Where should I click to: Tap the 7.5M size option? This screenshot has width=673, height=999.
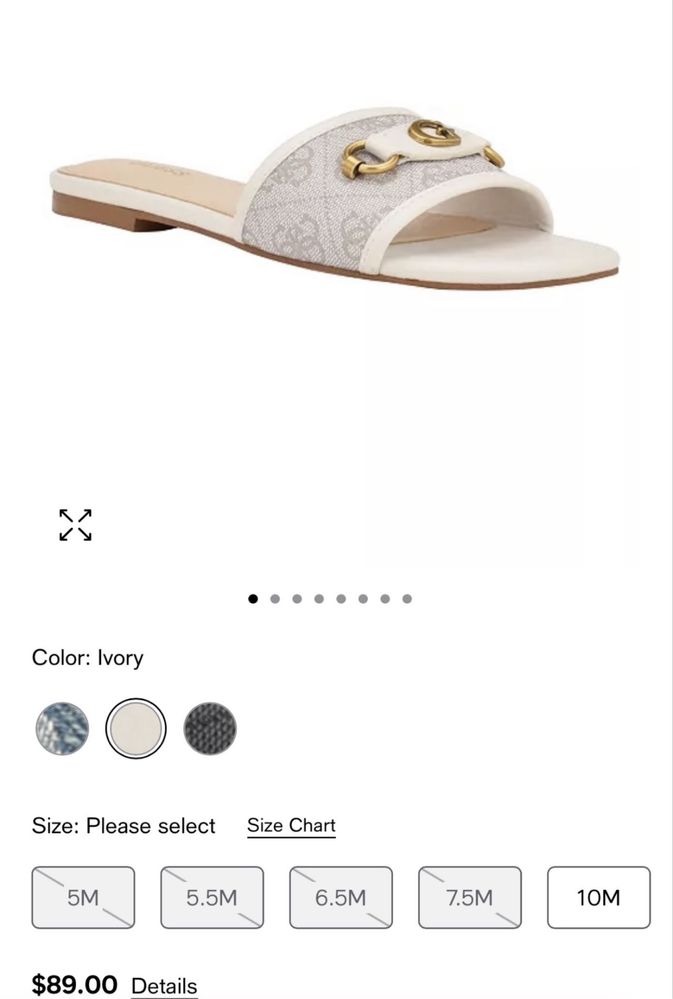pos(470,897)
